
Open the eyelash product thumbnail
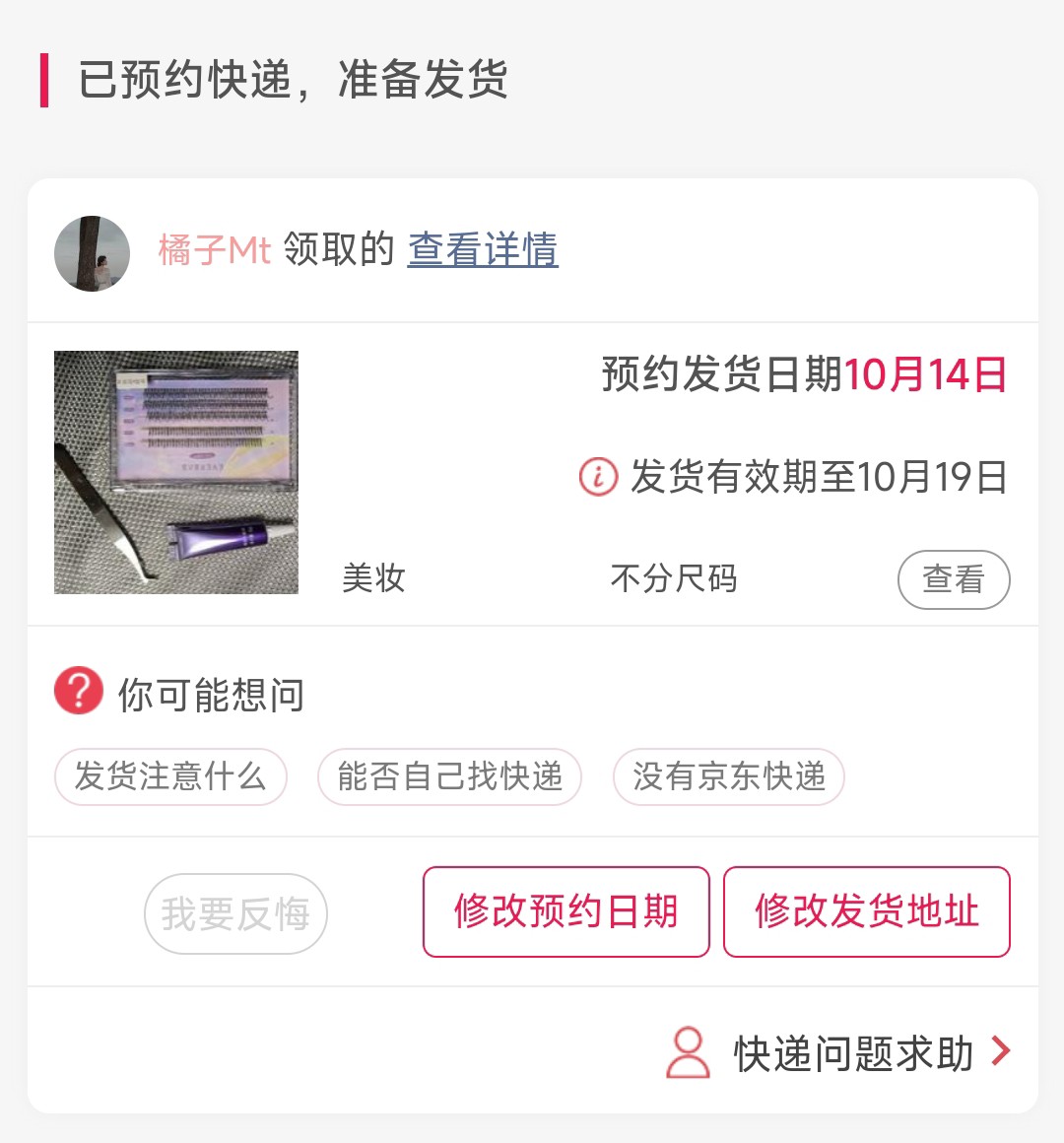pyautogui.click(x=176, y=473)
